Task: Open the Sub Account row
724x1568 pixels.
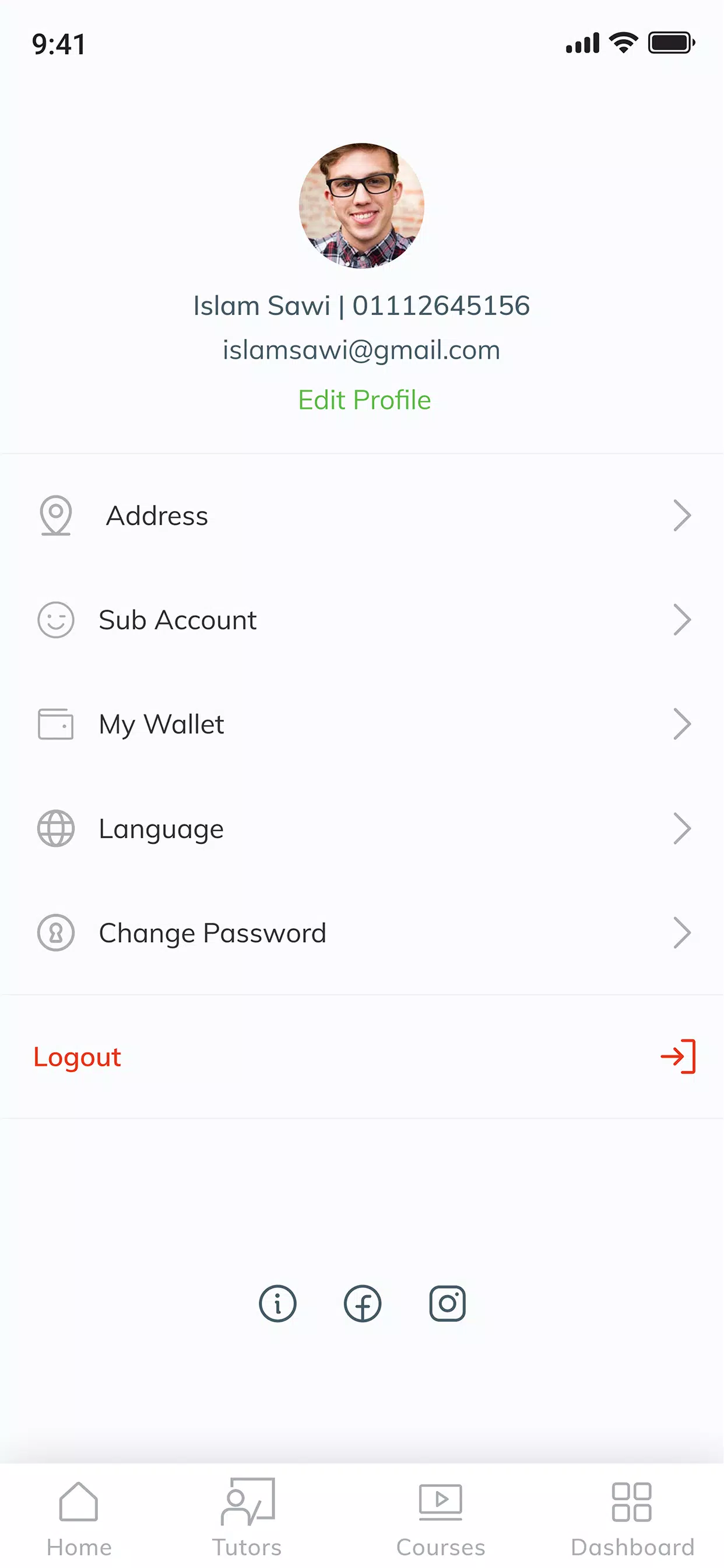Action: [x=362, y=619]
